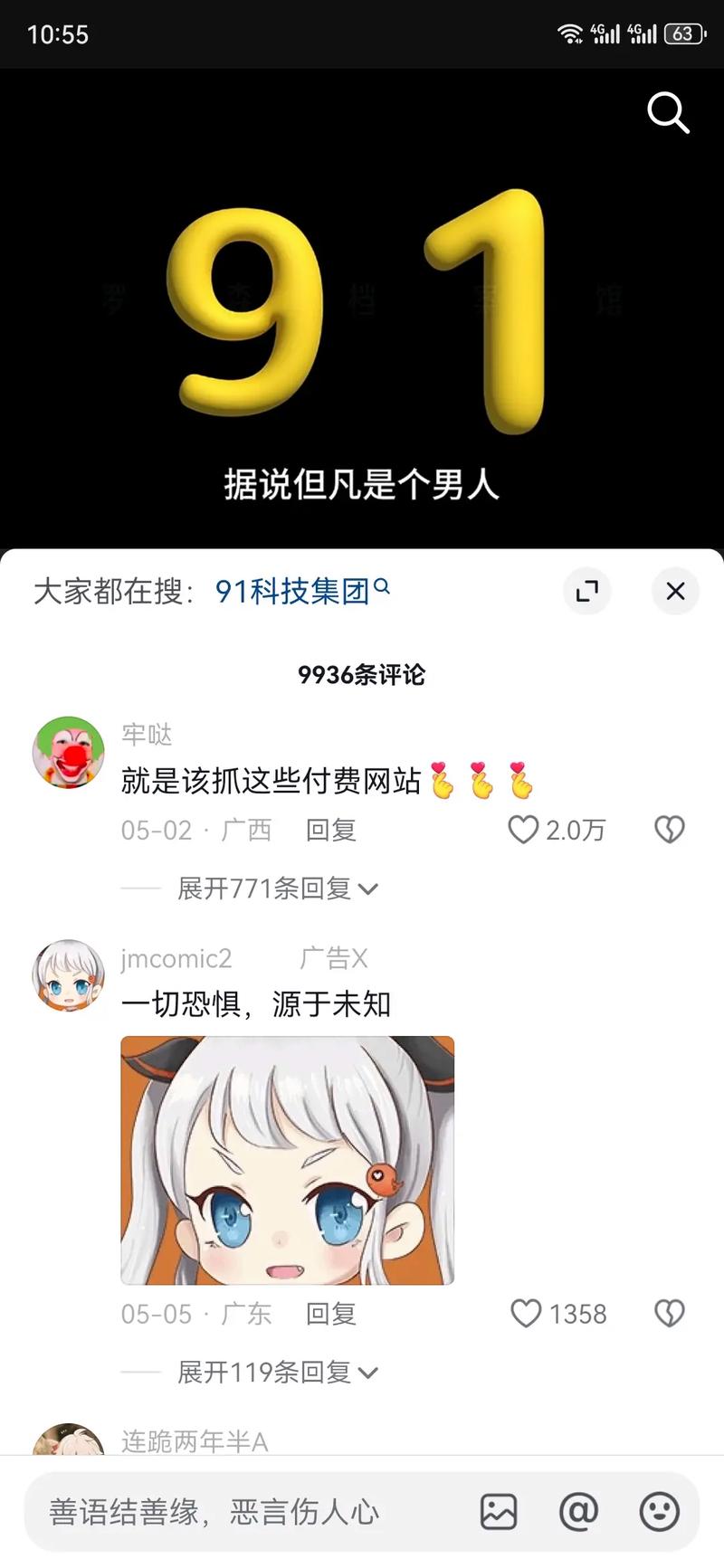Viewport: 724px width, 1568px height.
Task: Like 牢哒's comment with 2.0万 likes
Action: click(523, 830)
